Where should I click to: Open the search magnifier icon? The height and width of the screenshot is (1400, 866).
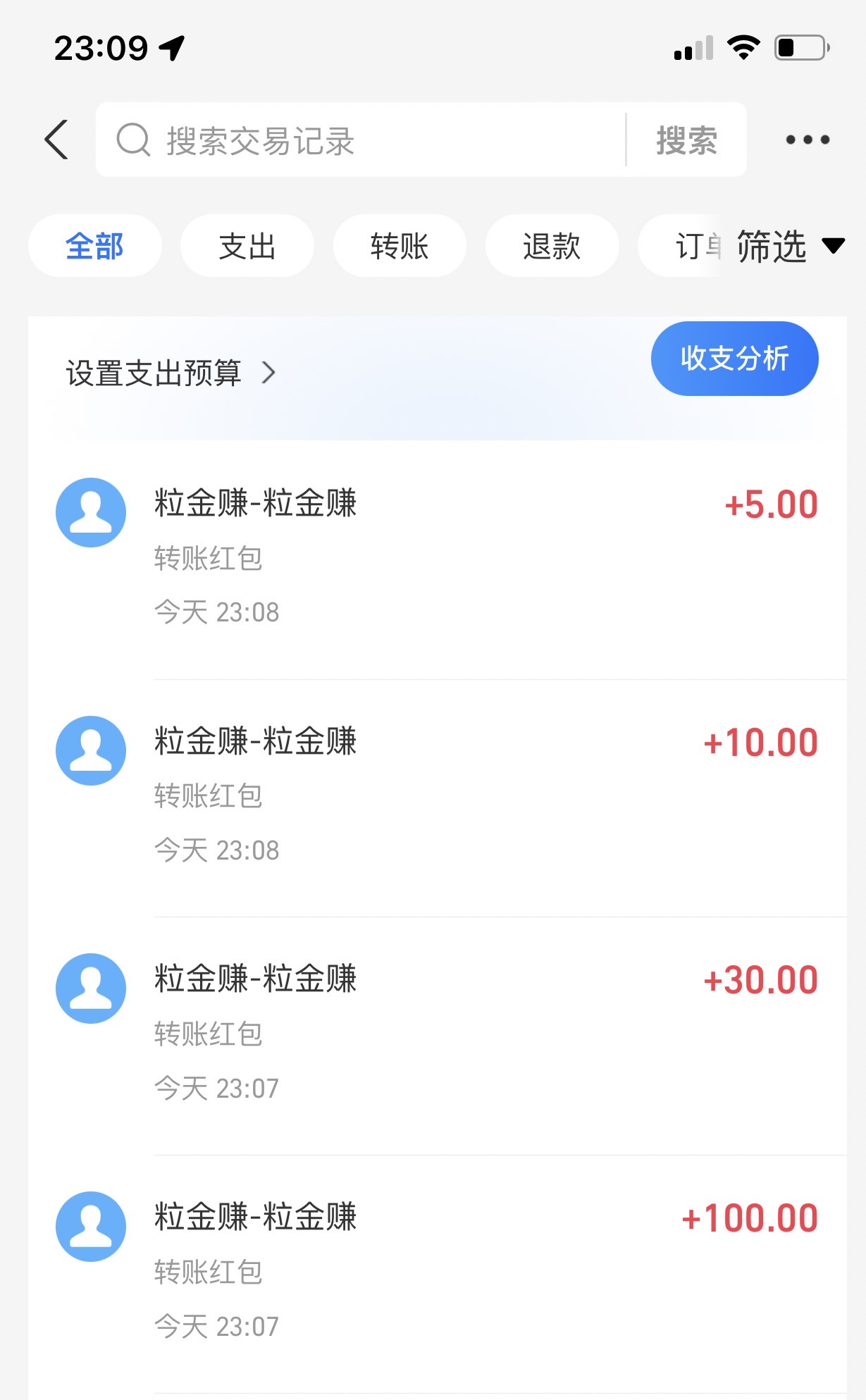pyautogui.click(x=133, y=140)
